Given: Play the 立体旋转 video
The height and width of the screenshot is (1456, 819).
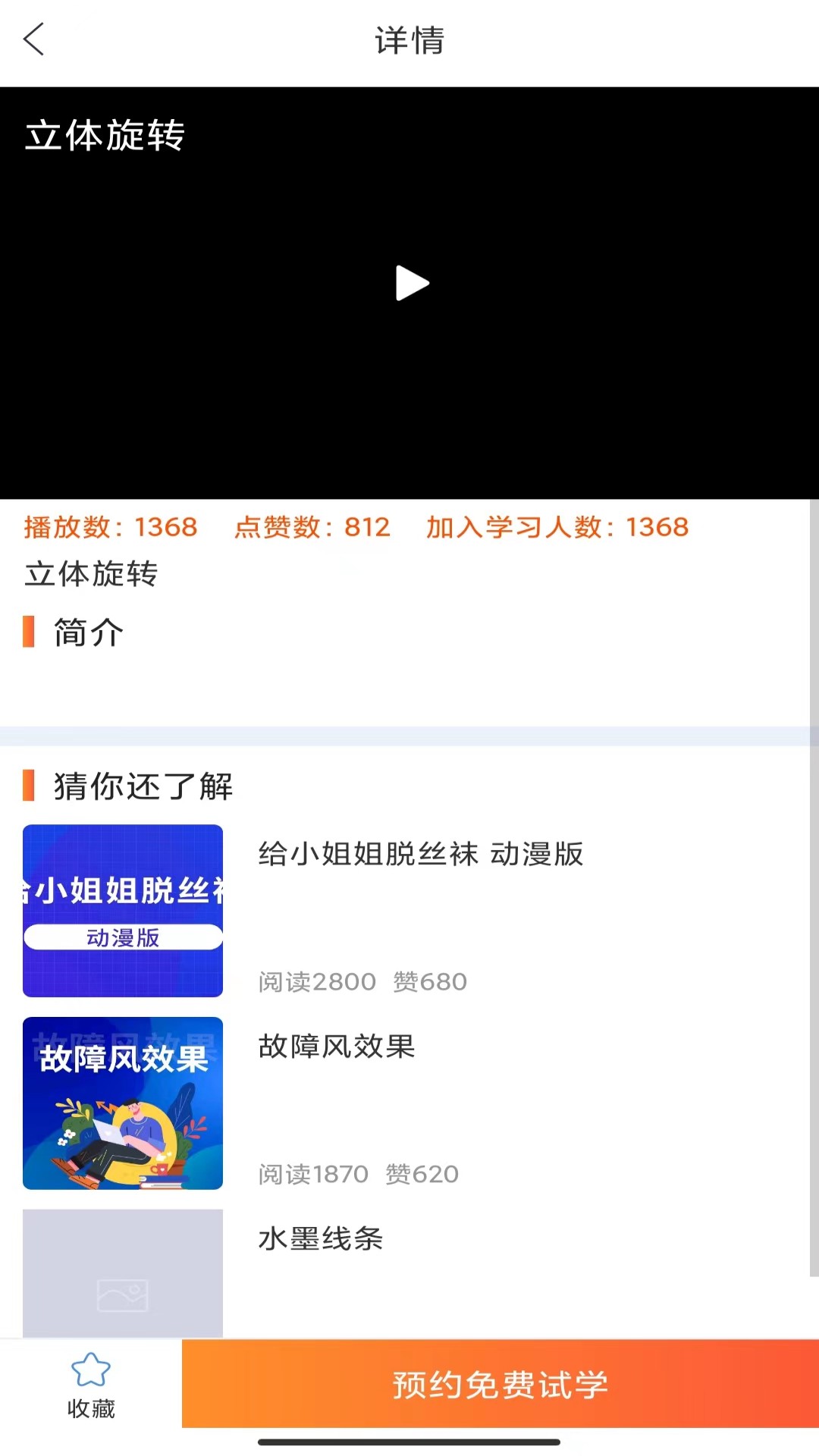Looking at the screenshot, I should point(412,284).
